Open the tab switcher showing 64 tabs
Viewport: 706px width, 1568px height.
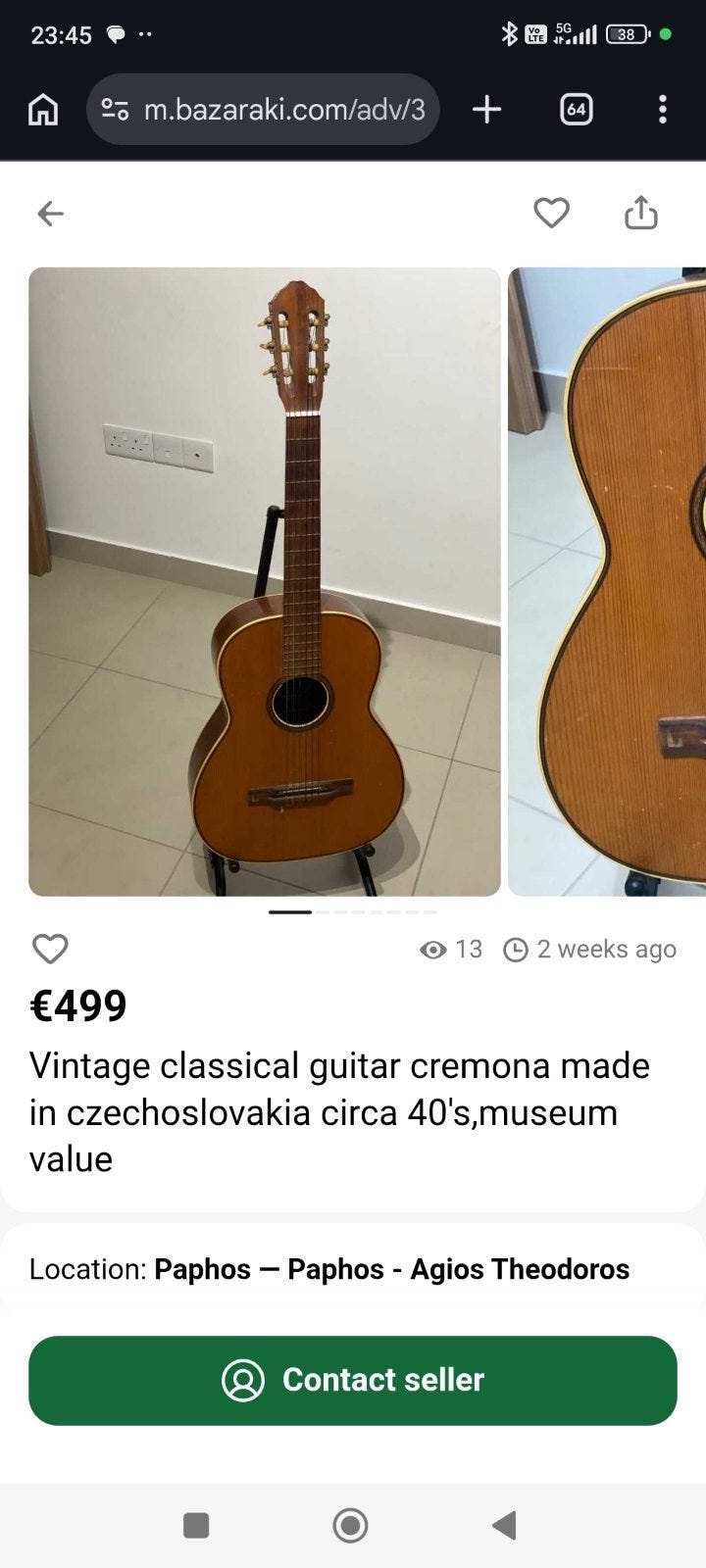(577, 109)
